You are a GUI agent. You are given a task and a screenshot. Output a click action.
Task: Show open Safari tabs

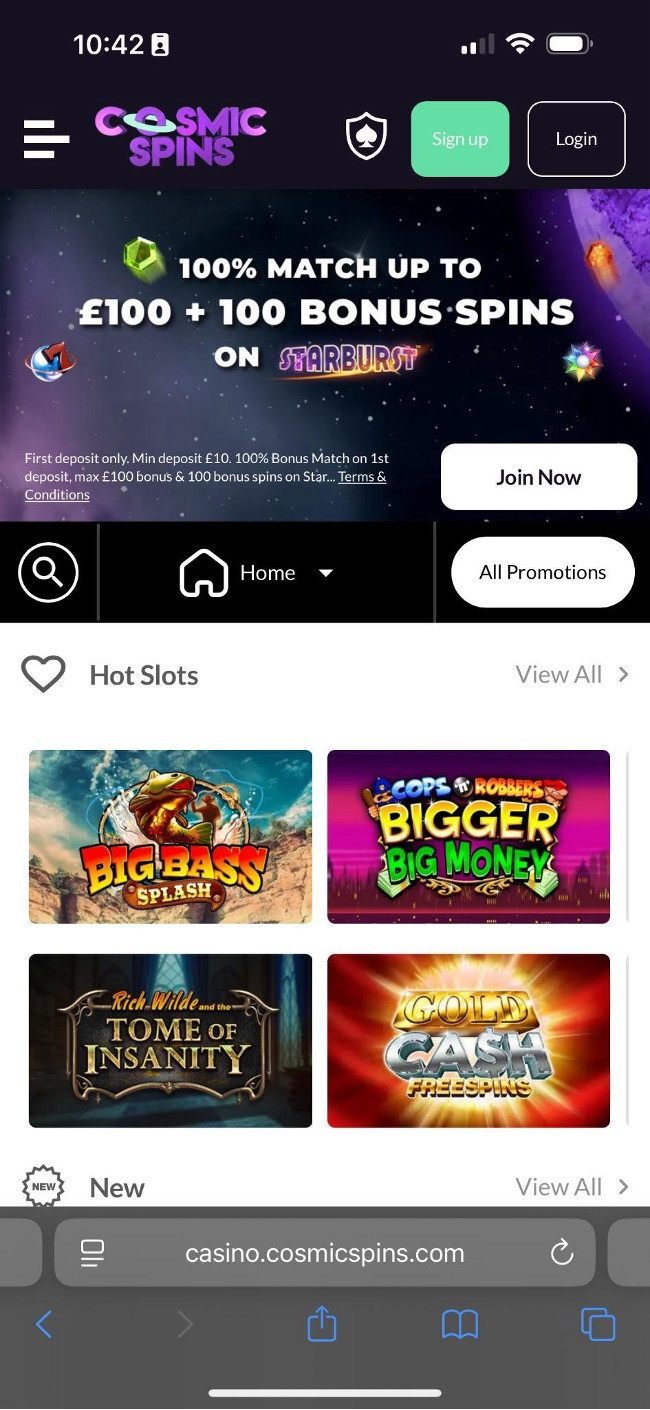598,1325
